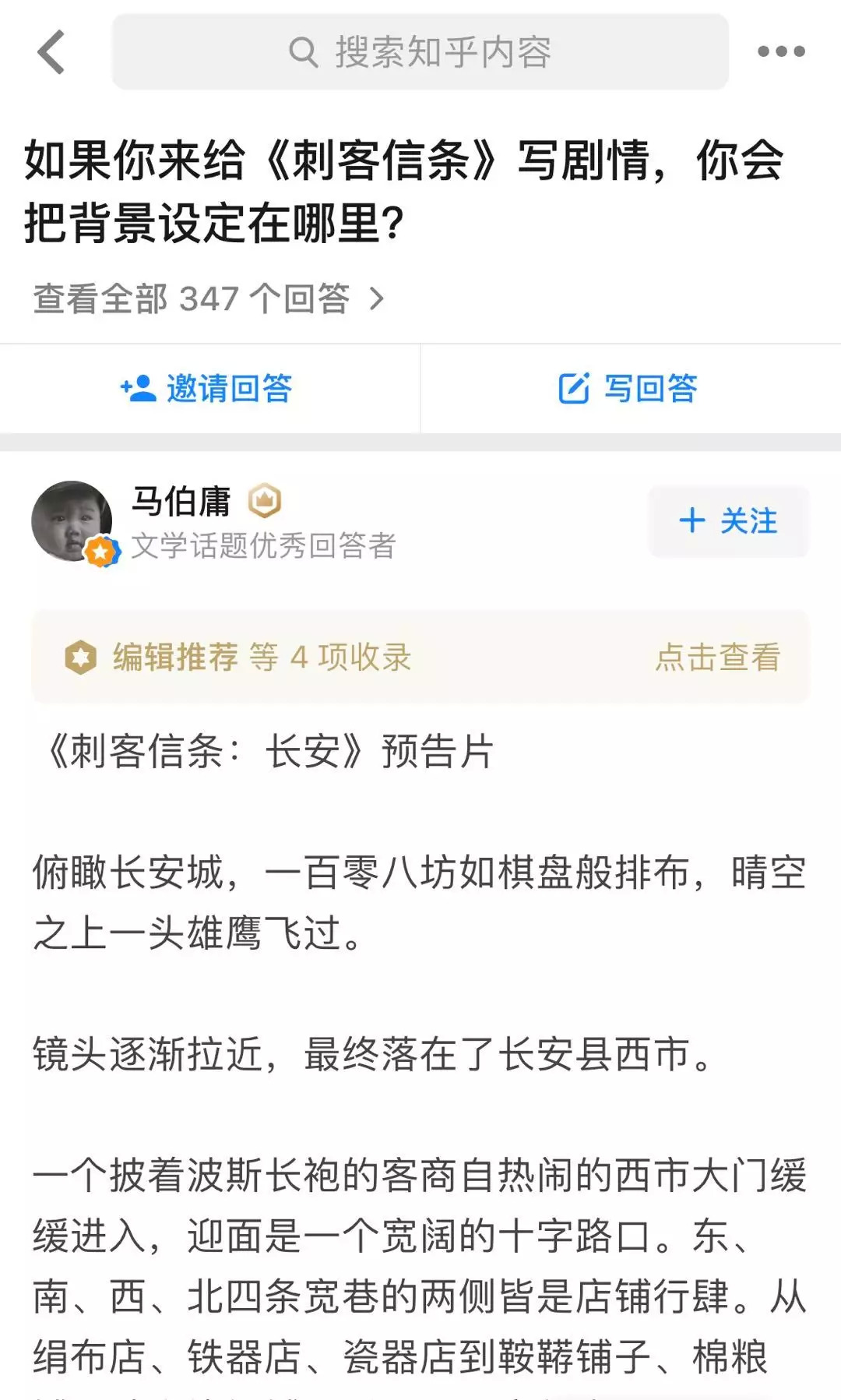Screen dimensions: 841x1400
Task: Open the 编辑推荐 collections banner
Action: tap(420, 657)
